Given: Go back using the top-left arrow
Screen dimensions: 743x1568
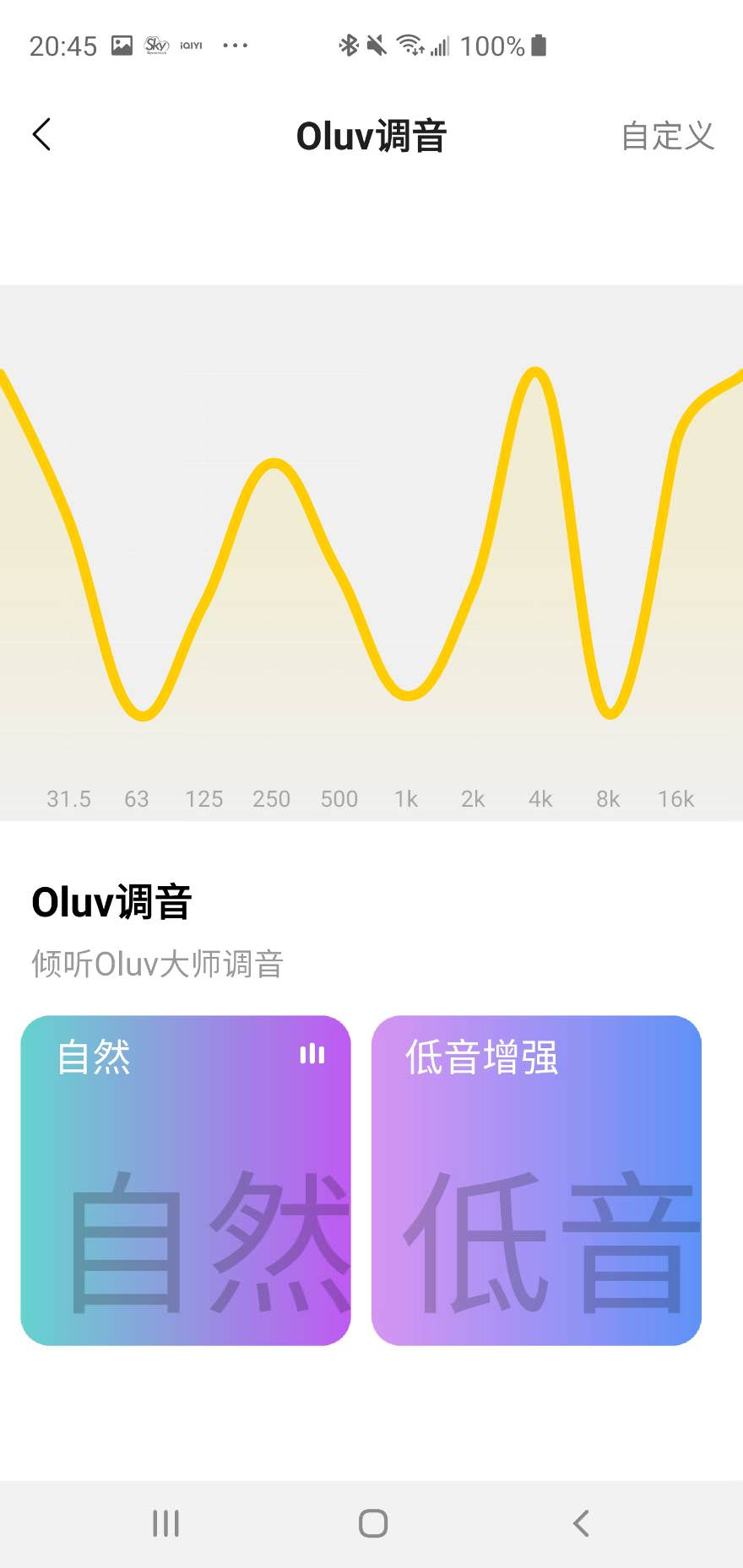Looking at the screenshot, I should (41, 135).
